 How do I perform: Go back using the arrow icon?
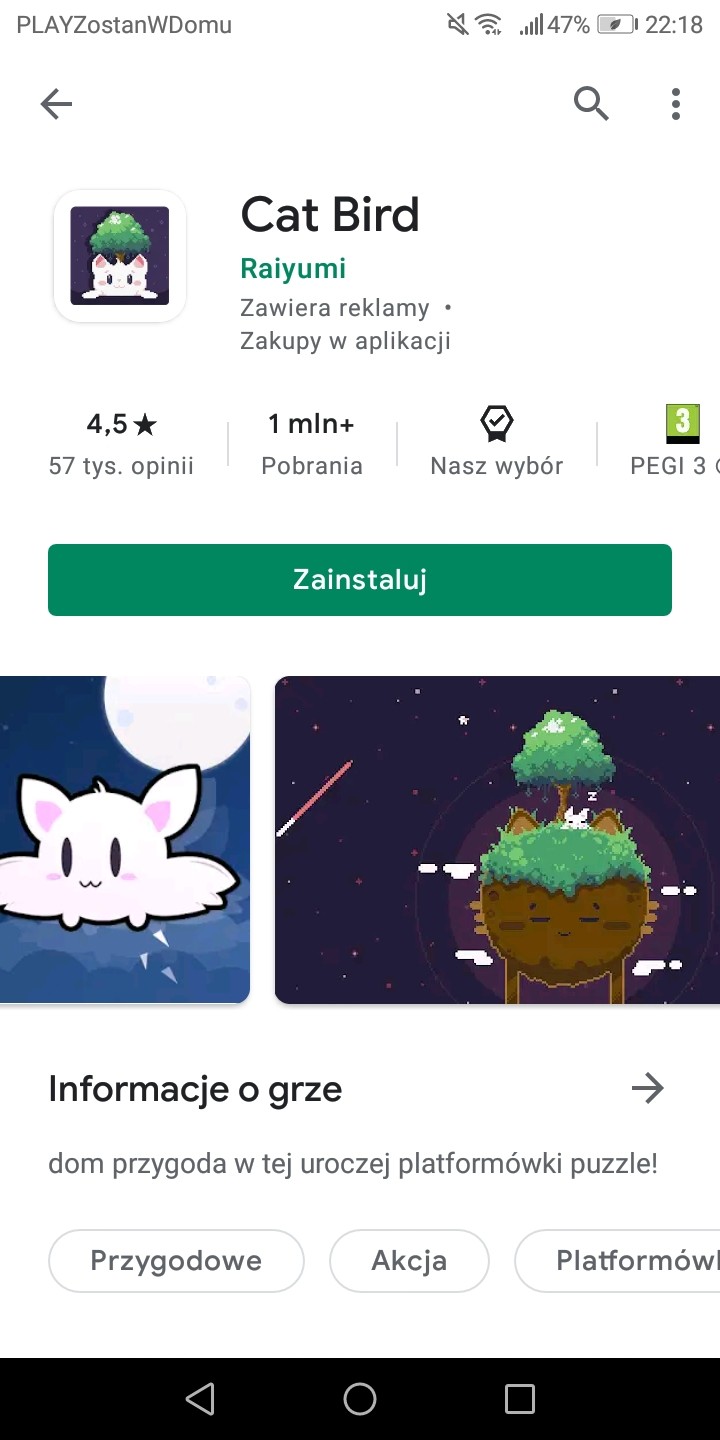[x=56, y=104]
